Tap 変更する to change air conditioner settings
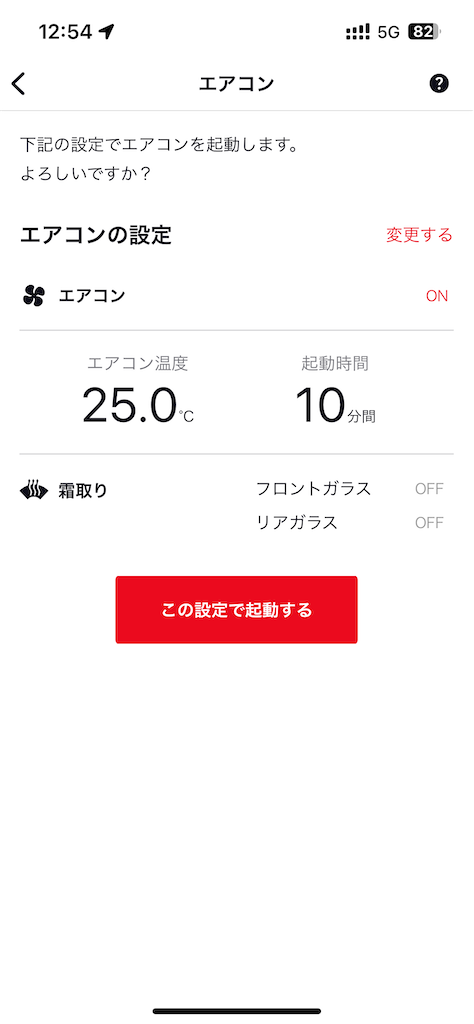This screenshot has width=474, height=1024. coord(419,235)
